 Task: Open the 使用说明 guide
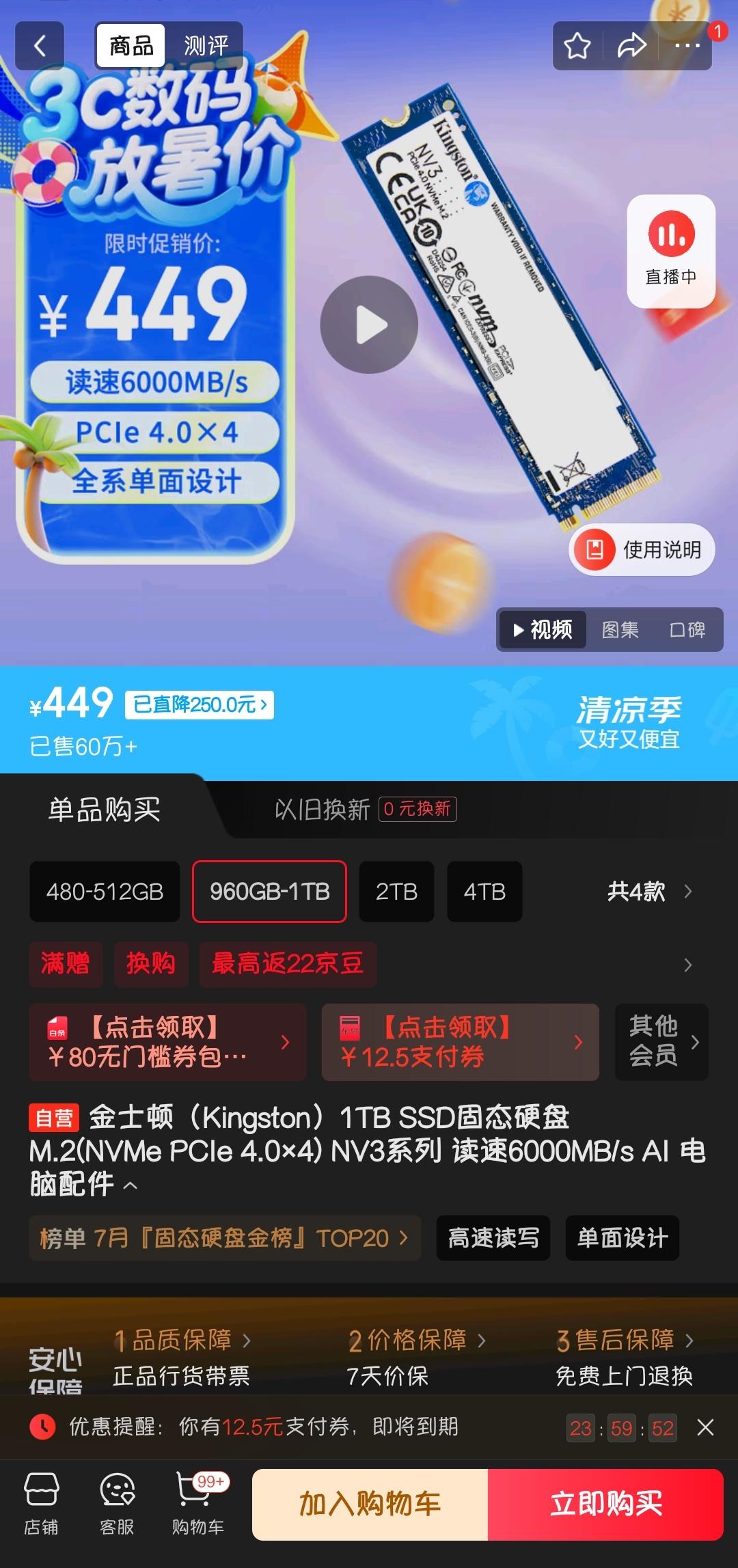coord(642,549)
